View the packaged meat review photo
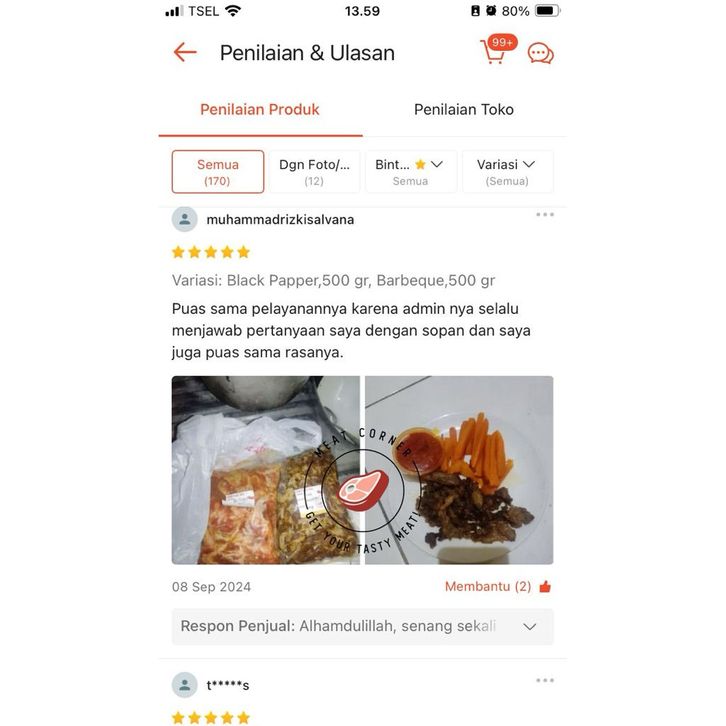The image size is (726, 726). coord(265,470)
